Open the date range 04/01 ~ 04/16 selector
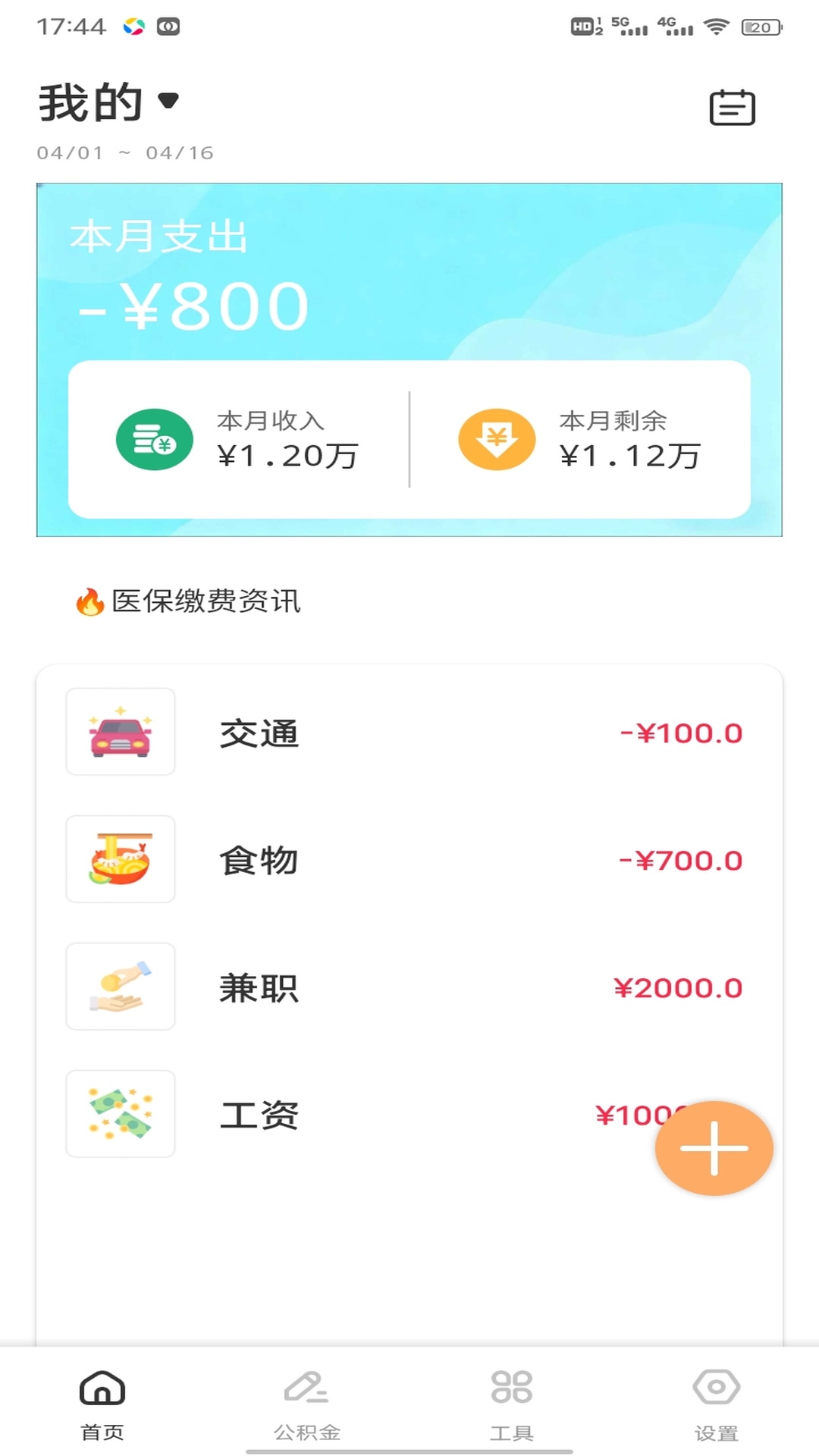 125,152
